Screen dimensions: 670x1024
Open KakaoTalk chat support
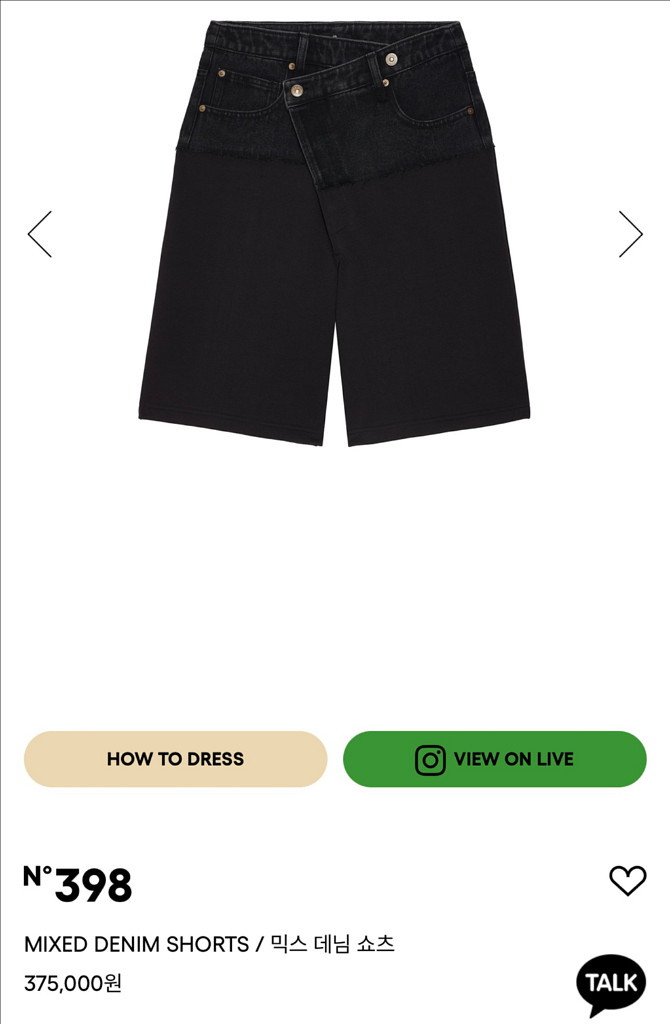point(611,983)
